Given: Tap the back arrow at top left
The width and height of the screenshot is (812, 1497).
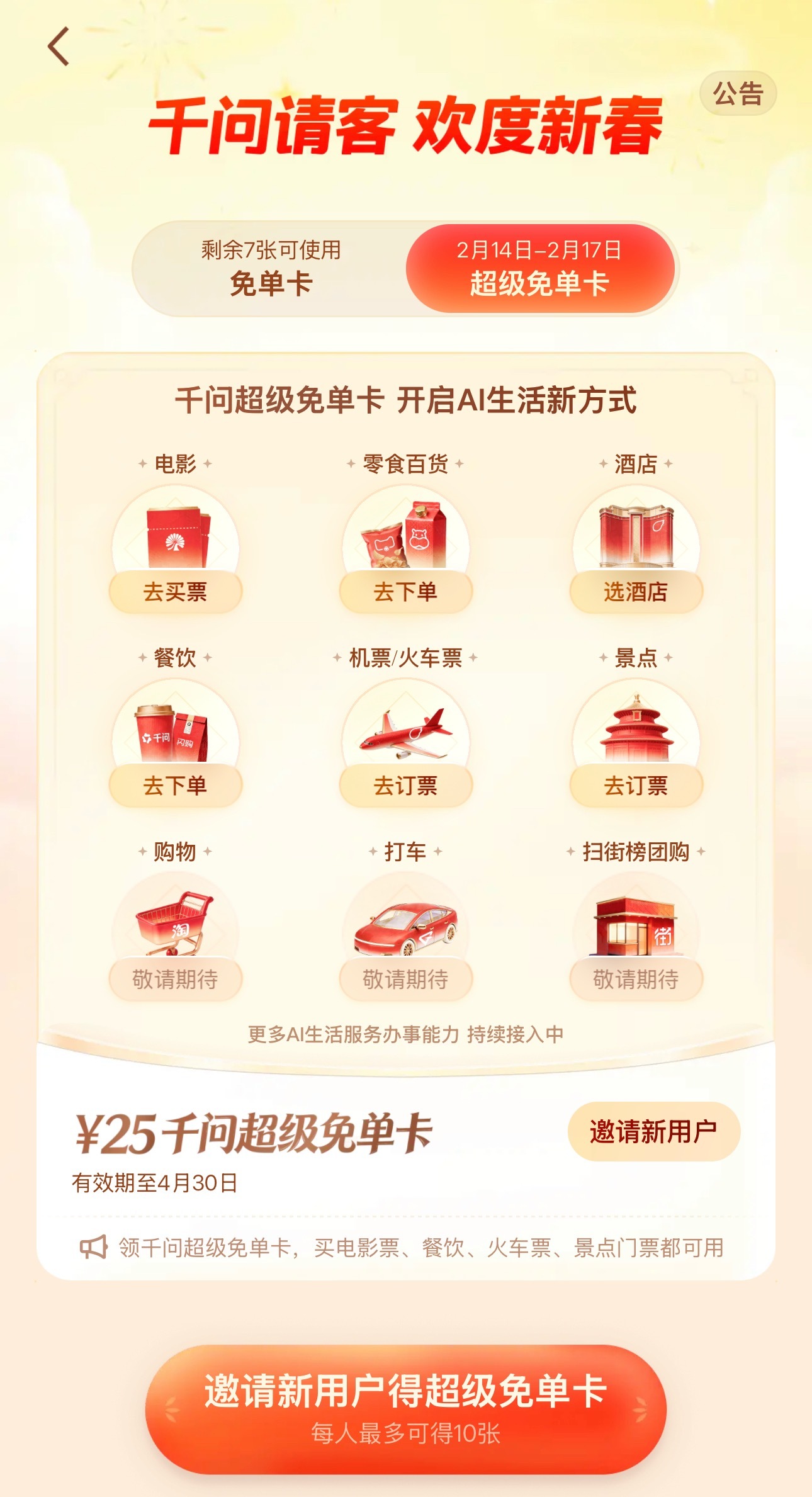Looking at the screenshot, I should coord(57,47).
